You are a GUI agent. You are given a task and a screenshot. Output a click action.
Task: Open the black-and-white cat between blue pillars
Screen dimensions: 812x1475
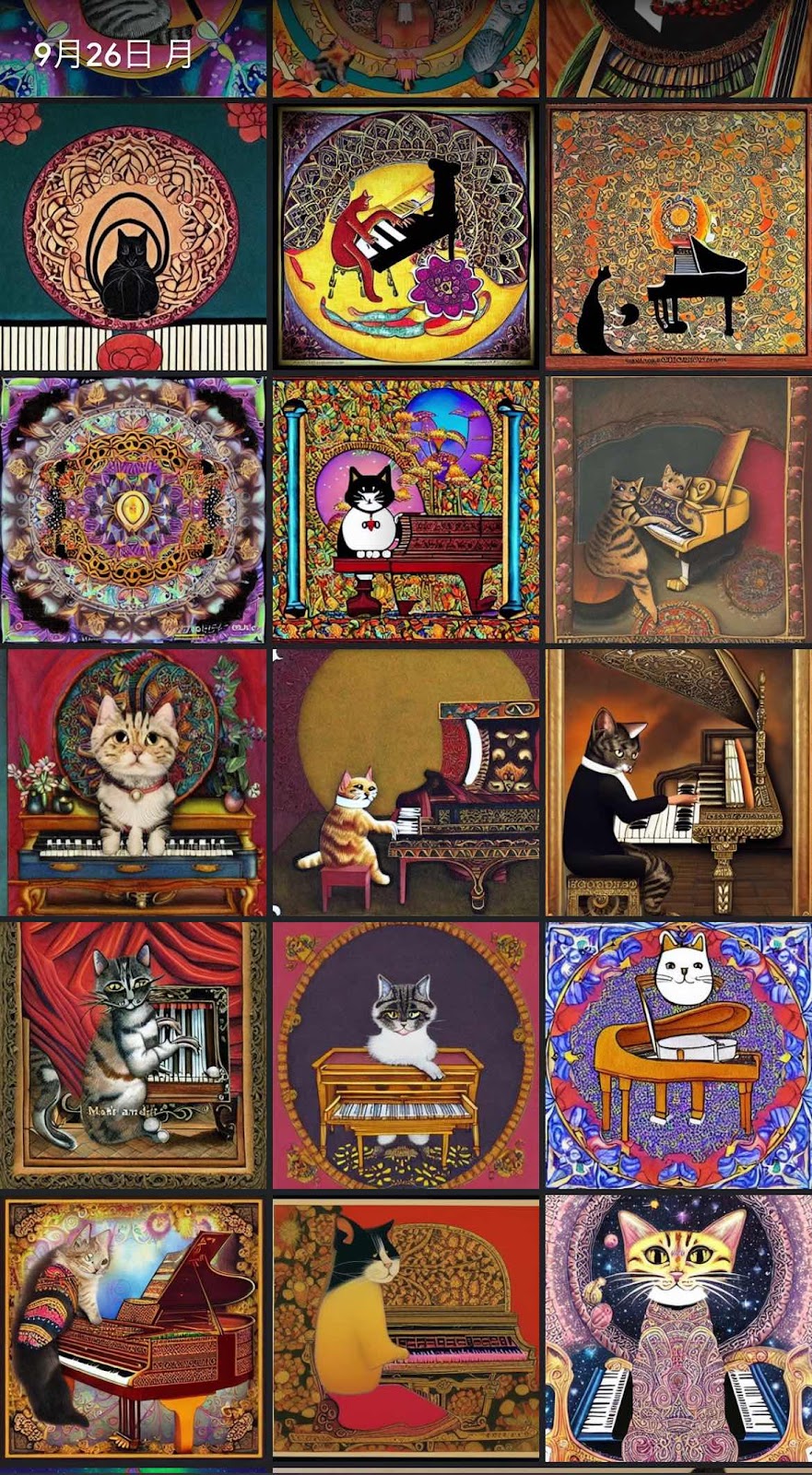pyautogui.click(x=406, y=509)
